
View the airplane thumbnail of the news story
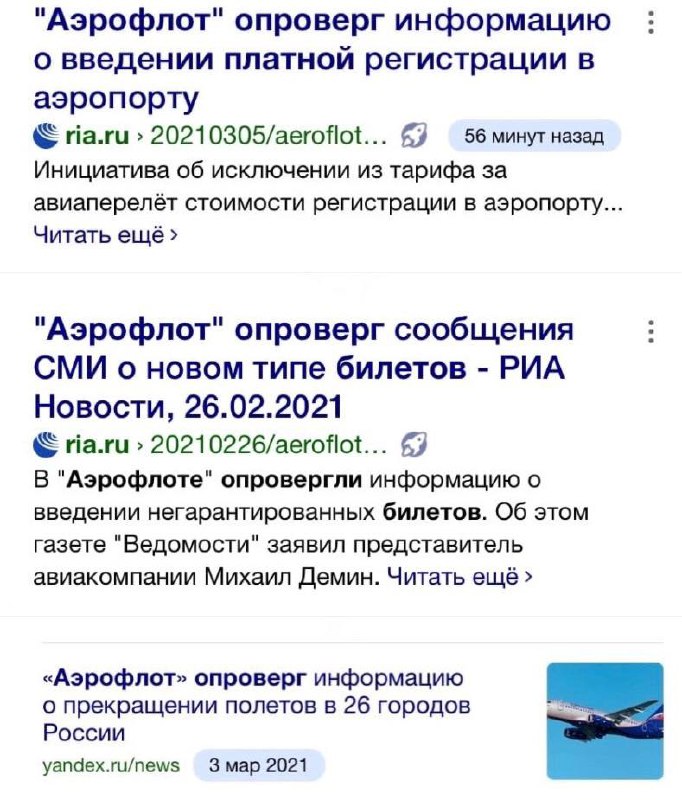pyautogui.click(x=605, y=721)
